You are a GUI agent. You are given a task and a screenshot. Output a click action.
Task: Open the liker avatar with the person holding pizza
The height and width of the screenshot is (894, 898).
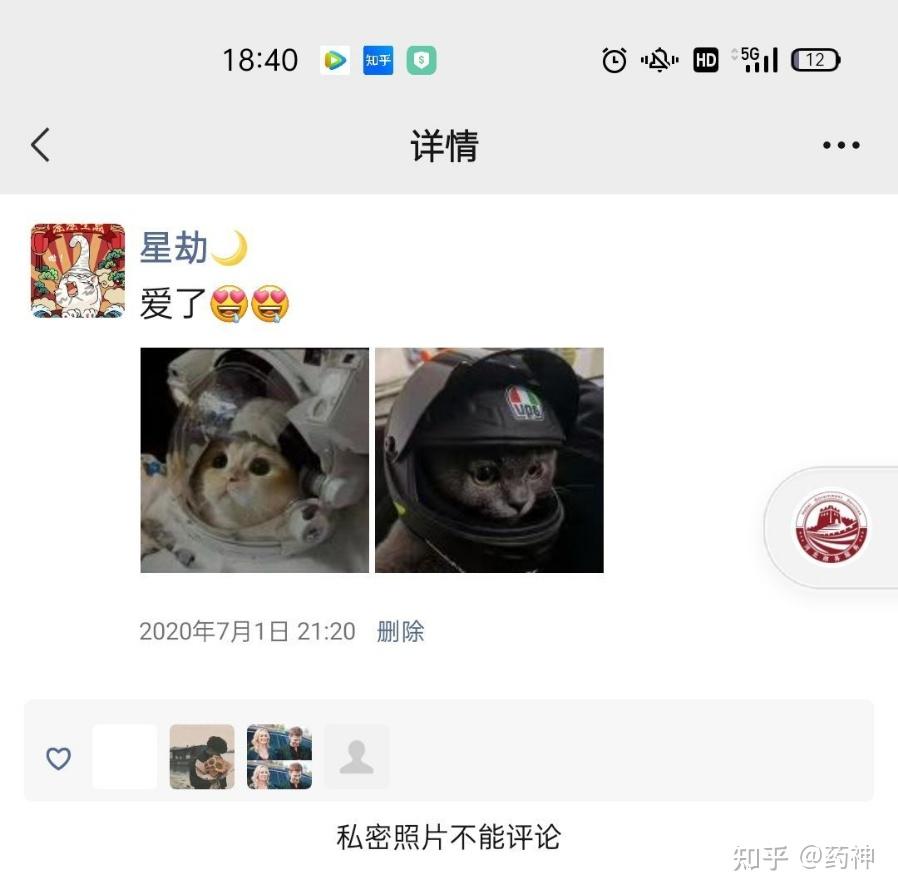click(202, 757)
